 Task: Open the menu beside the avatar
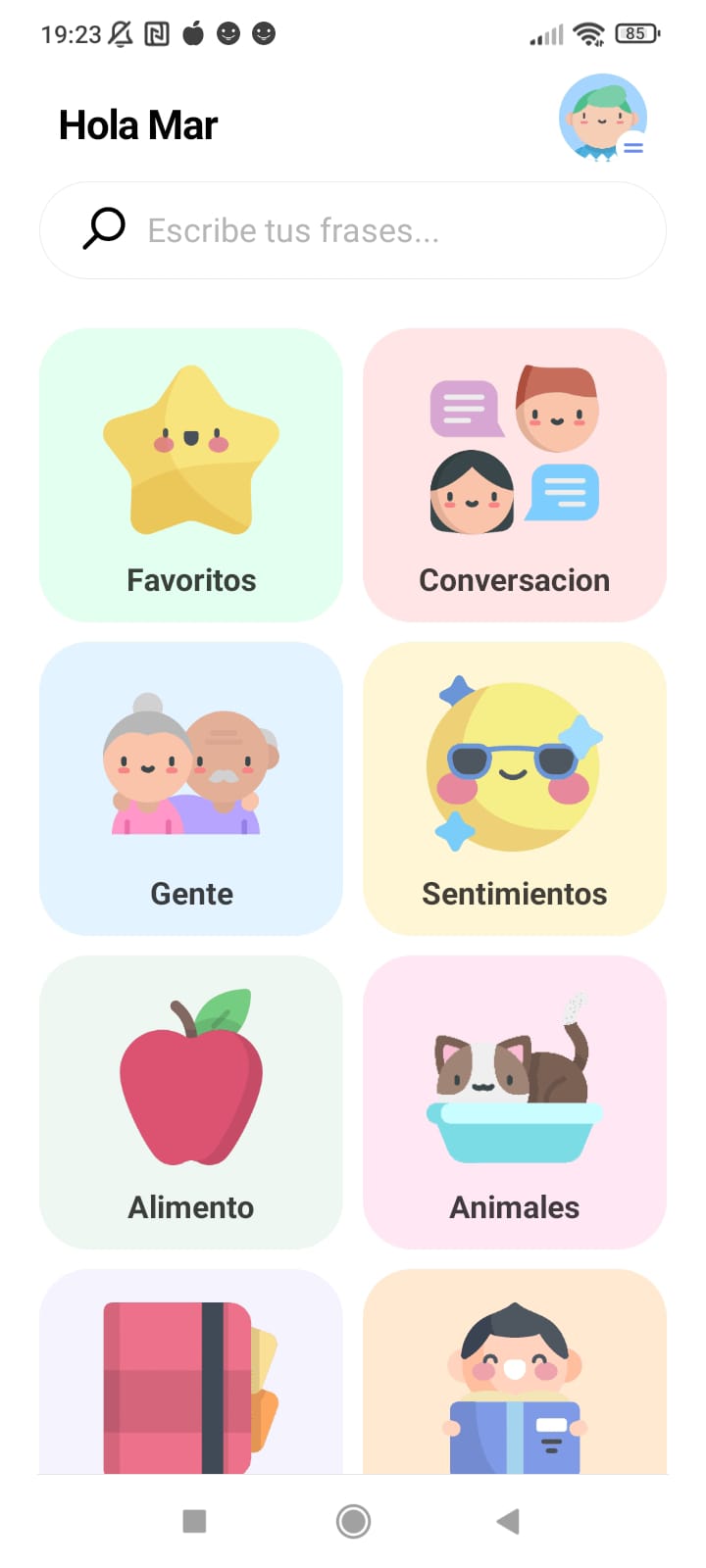634,148
